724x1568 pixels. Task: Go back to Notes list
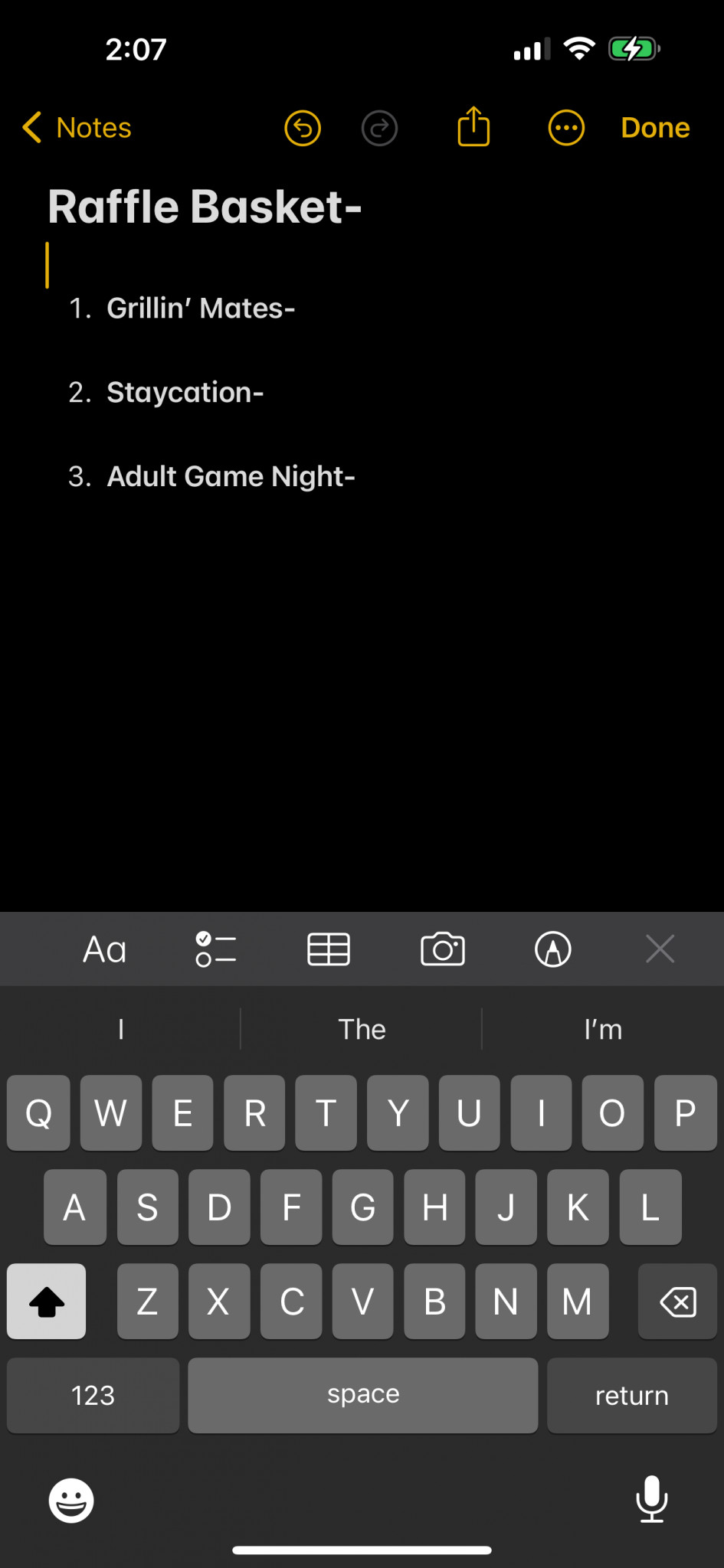(x=77, y=128)
